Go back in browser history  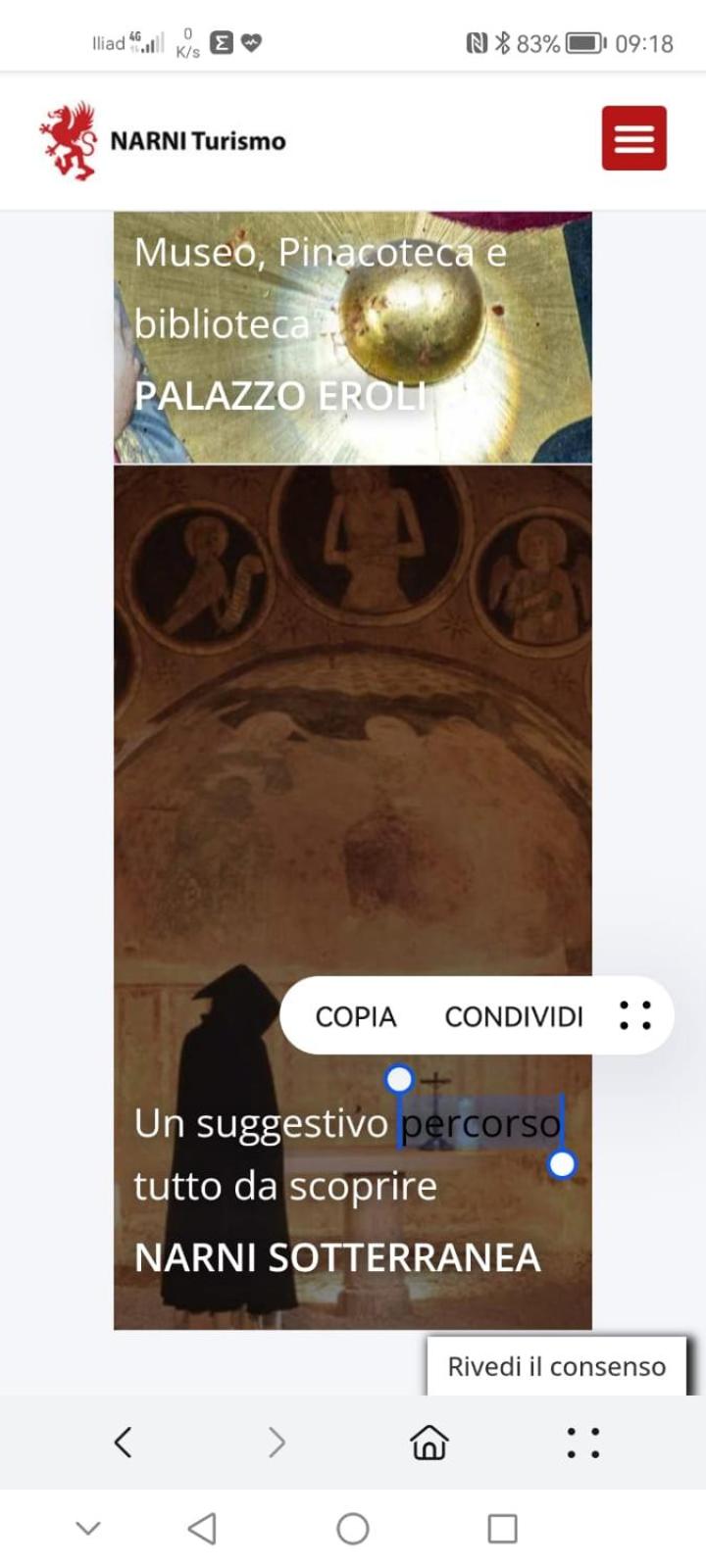123,1442
